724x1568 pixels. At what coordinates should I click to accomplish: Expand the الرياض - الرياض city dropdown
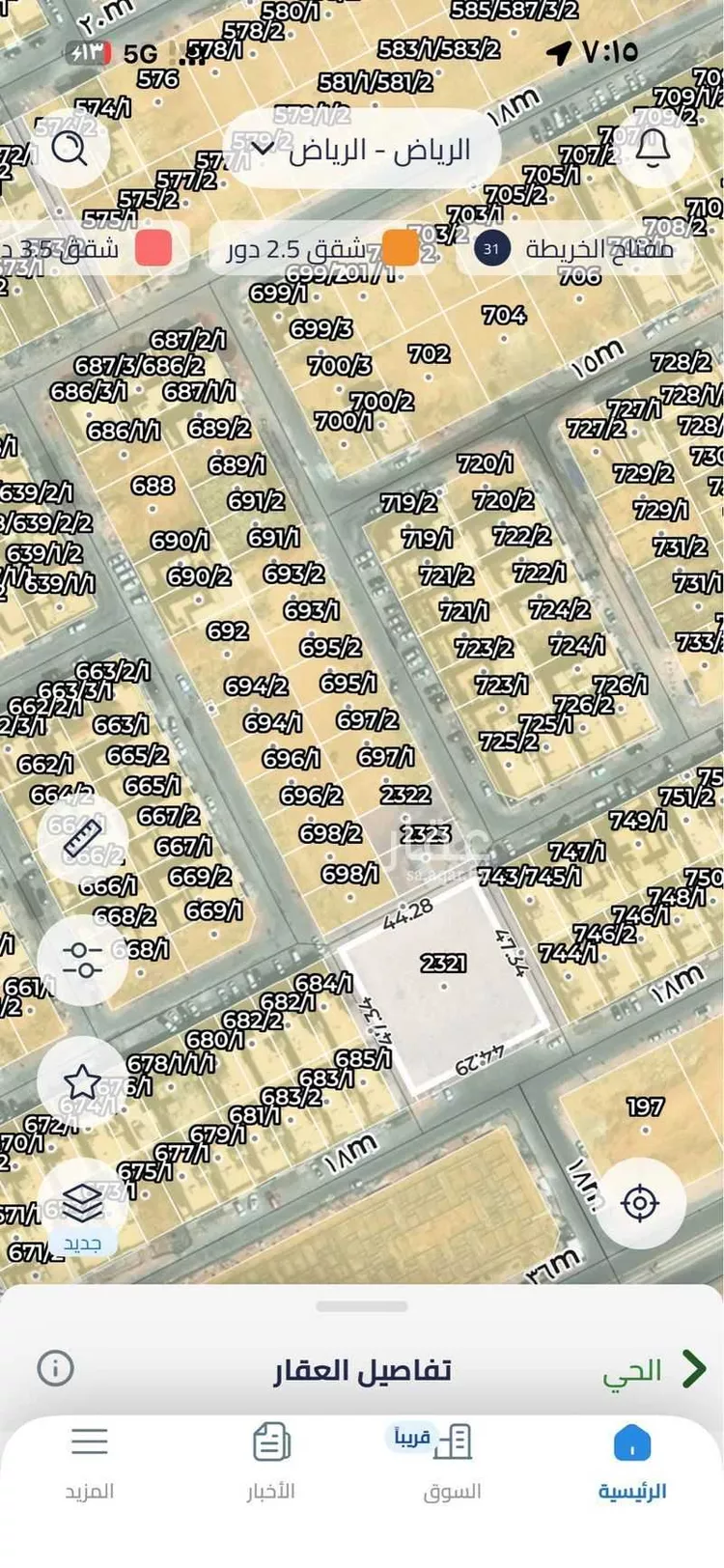coord(363,149)
